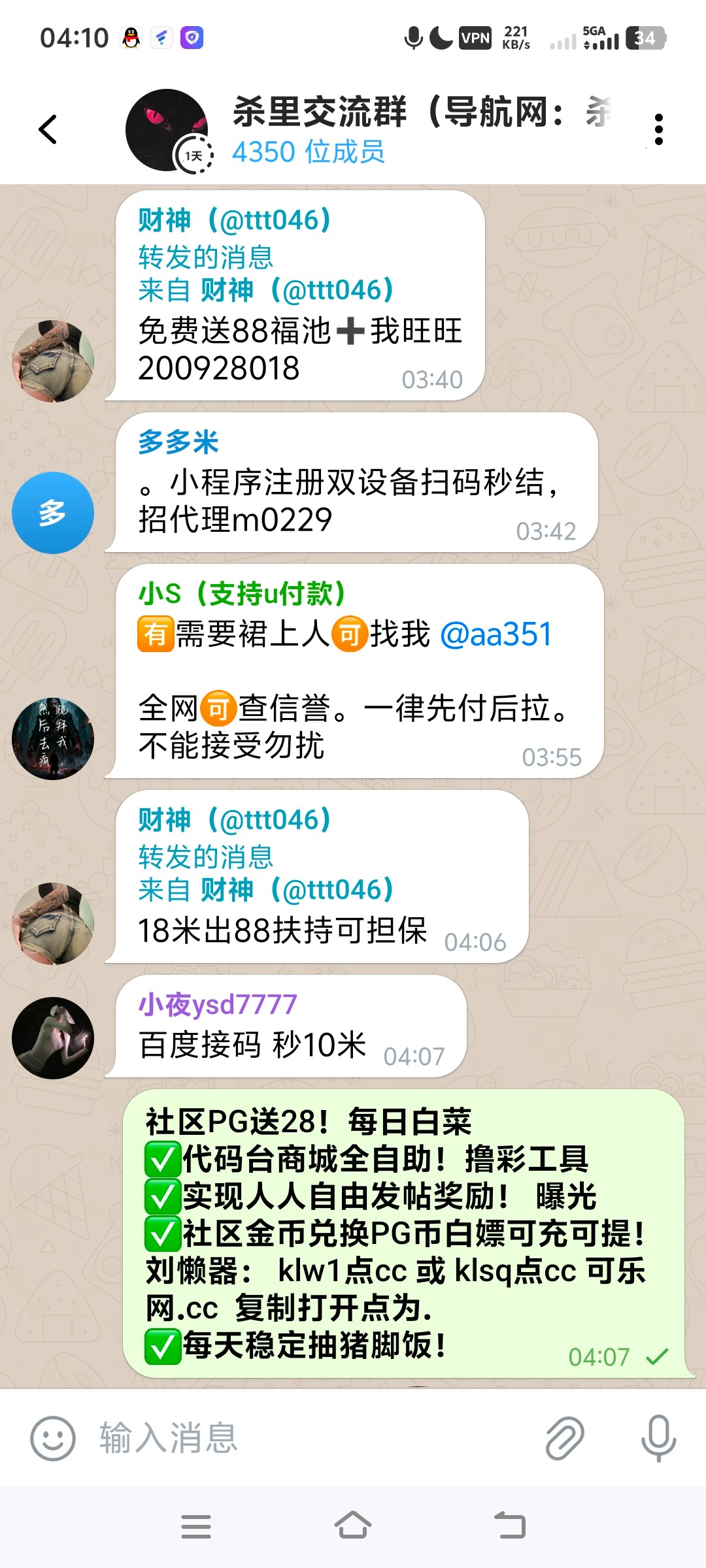This screenshot has height=1568, width=706.
Task: Attach a file with the paperclip
Action: click(x=564, y=1438)
